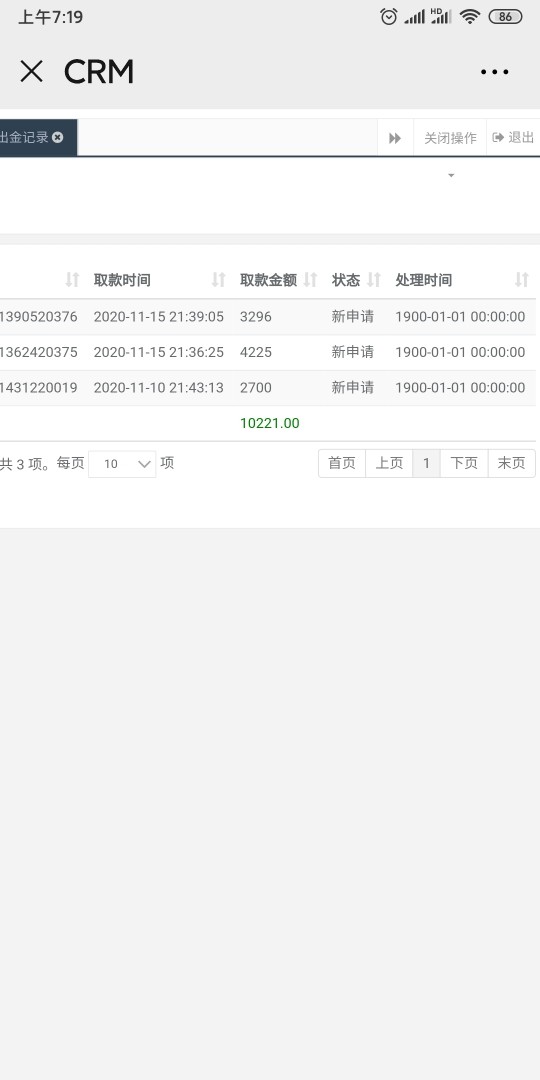
Task: Close the CRM web page
Action: 32,72
